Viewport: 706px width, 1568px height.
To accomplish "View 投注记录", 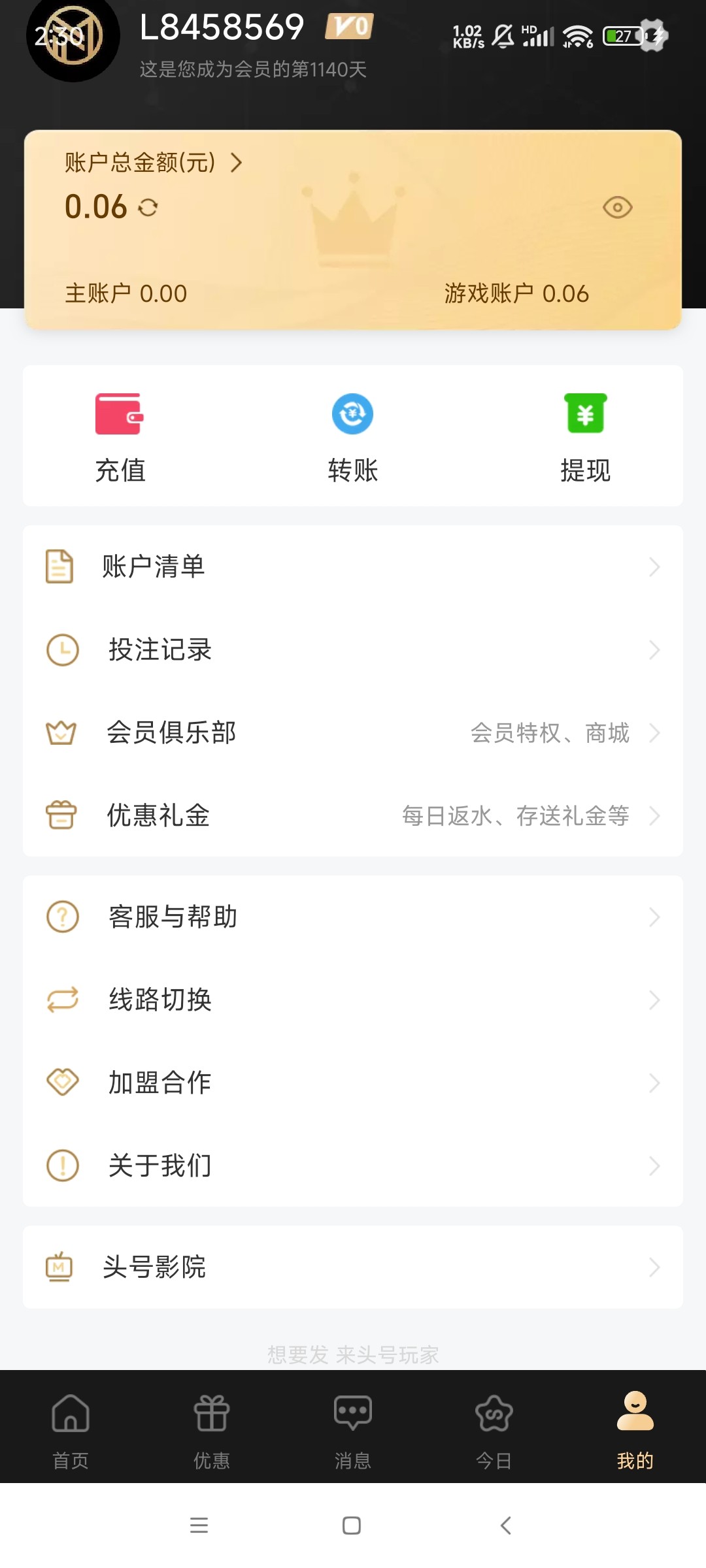I will coord(353,649).
